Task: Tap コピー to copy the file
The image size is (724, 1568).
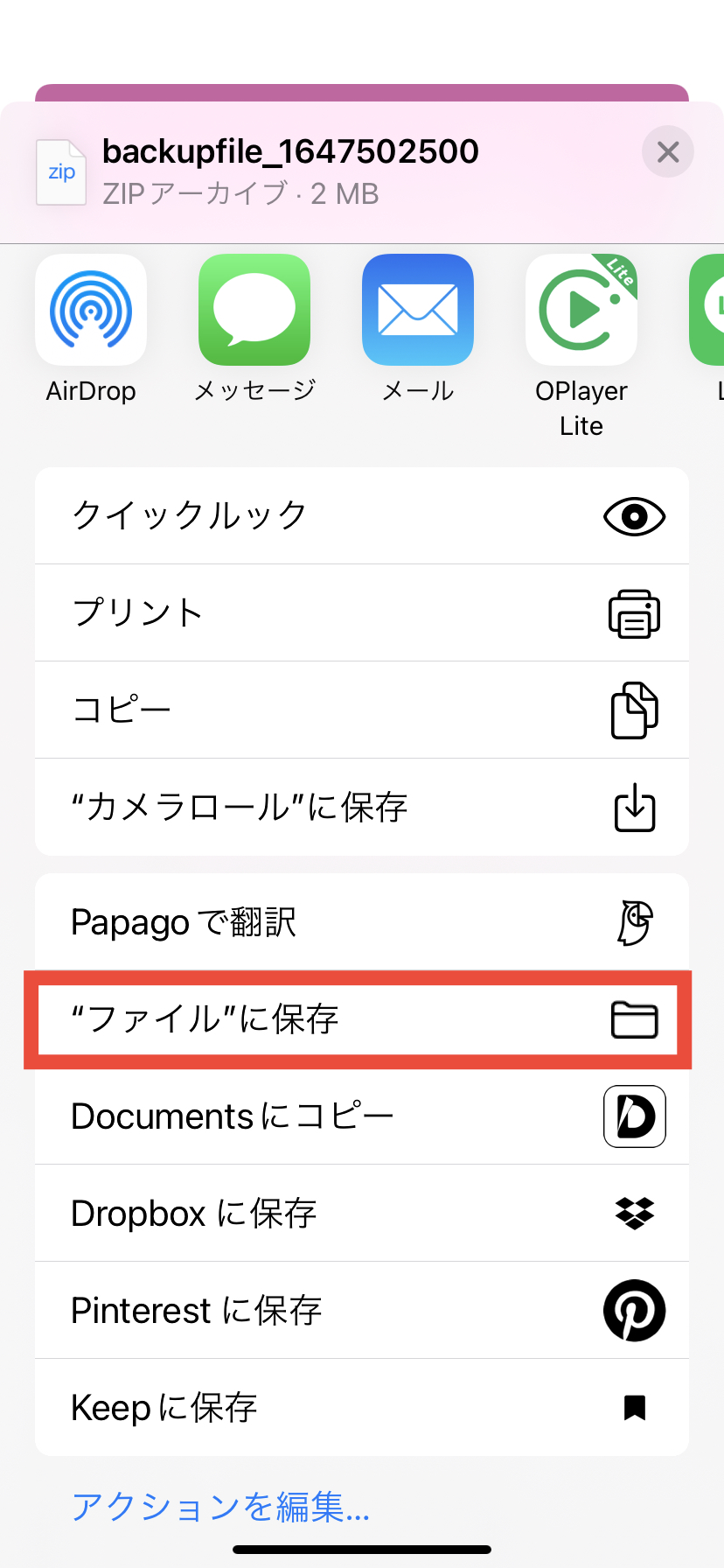Action: 362,710
